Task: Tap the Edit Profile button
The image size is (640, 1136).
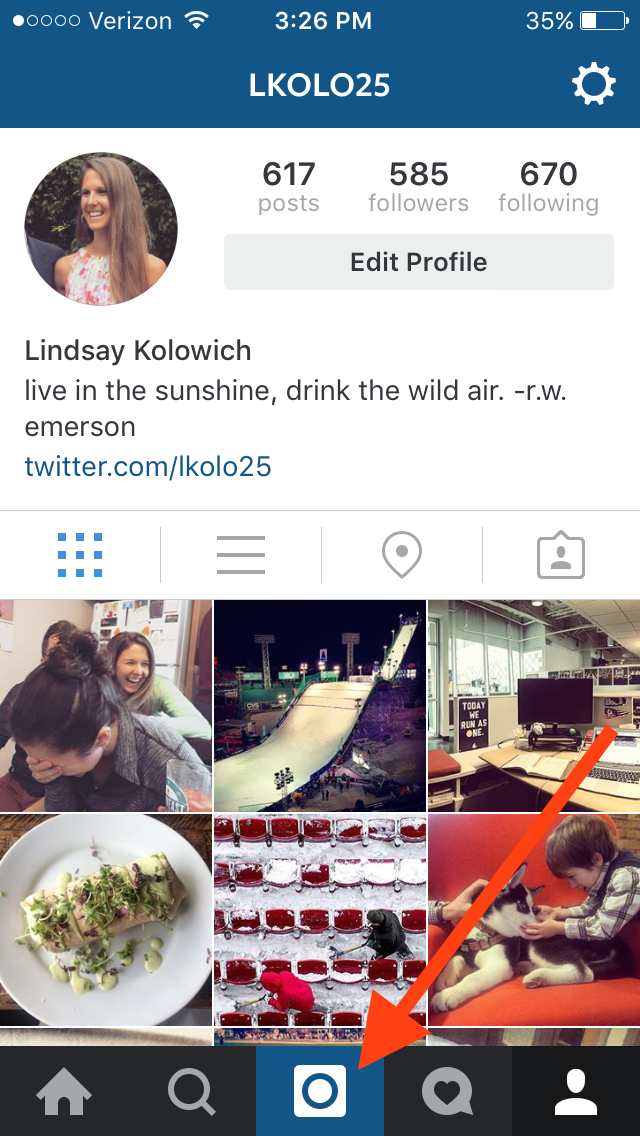Action: (418, 262)
